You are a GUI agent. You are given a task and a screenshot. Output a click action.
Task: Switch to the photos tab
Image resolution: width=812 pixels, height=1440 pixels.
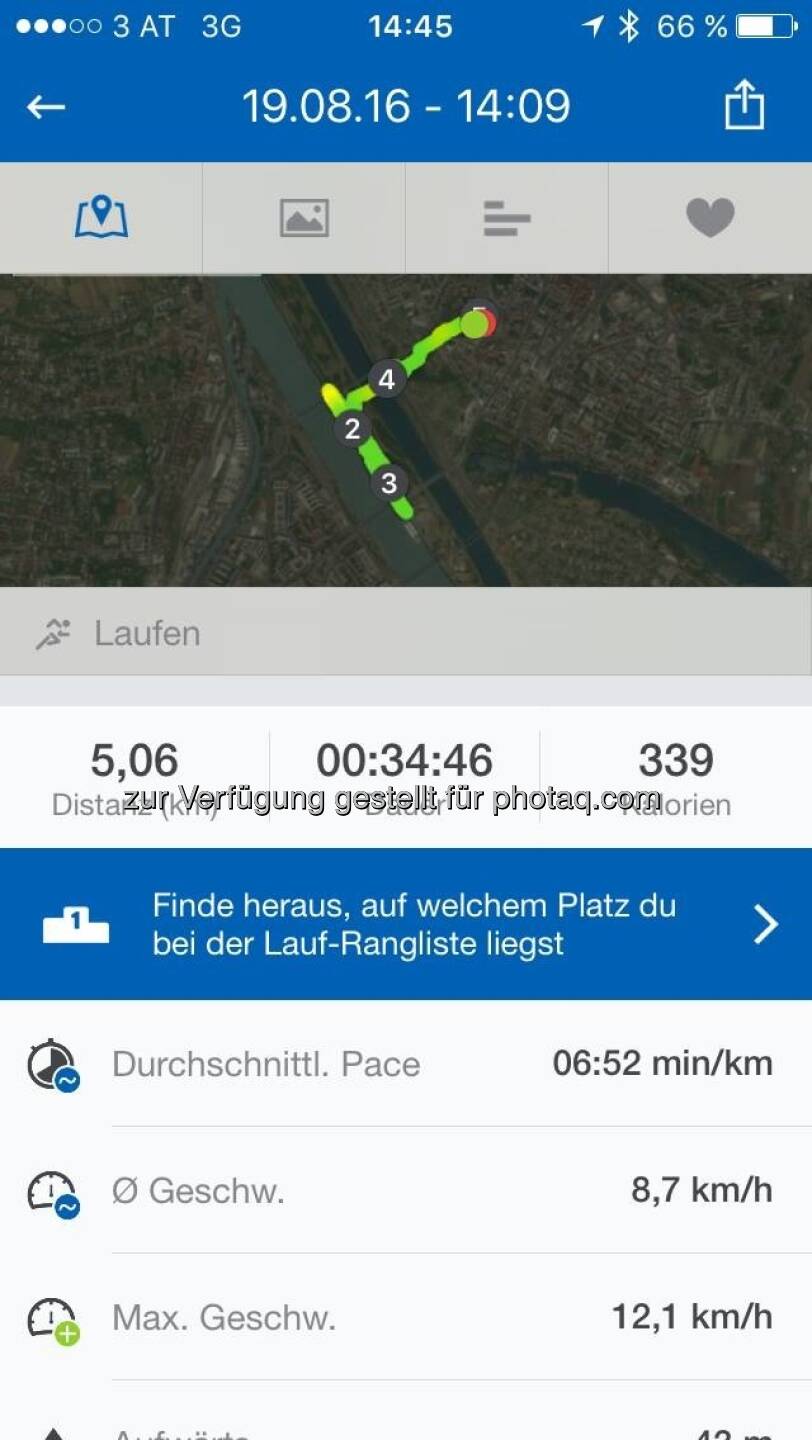[304, 217]
